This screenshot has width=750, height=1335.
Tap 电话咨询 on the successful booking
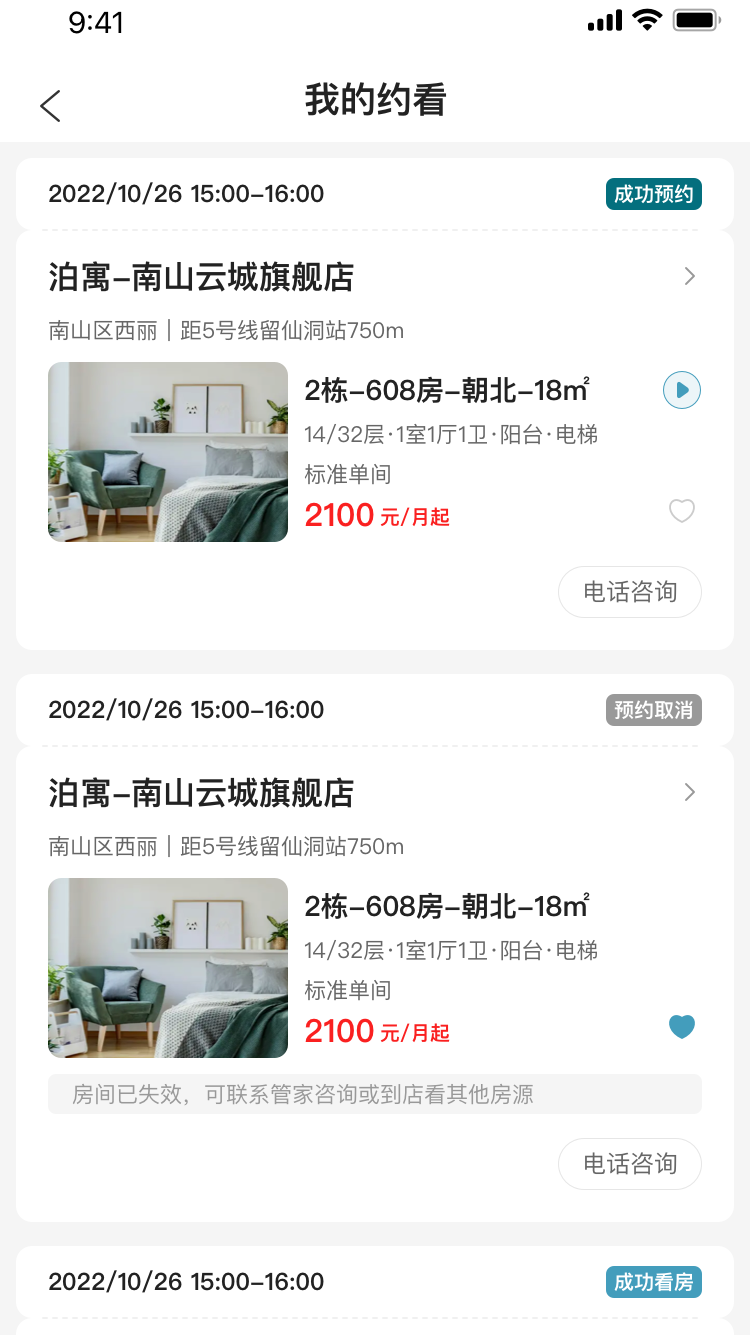(629, 592)
